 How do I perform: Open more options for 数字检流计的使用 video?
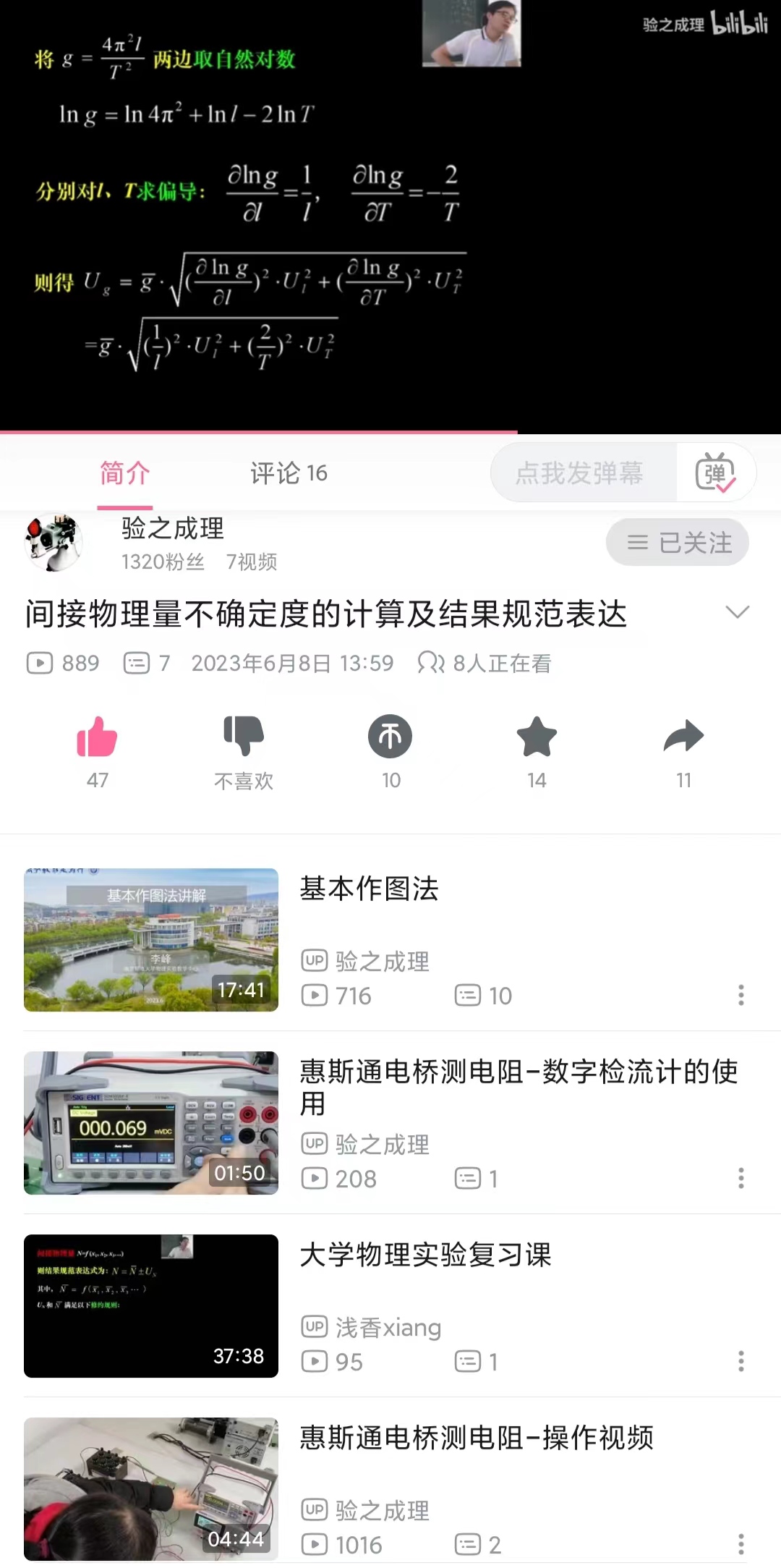point(741,1178)
